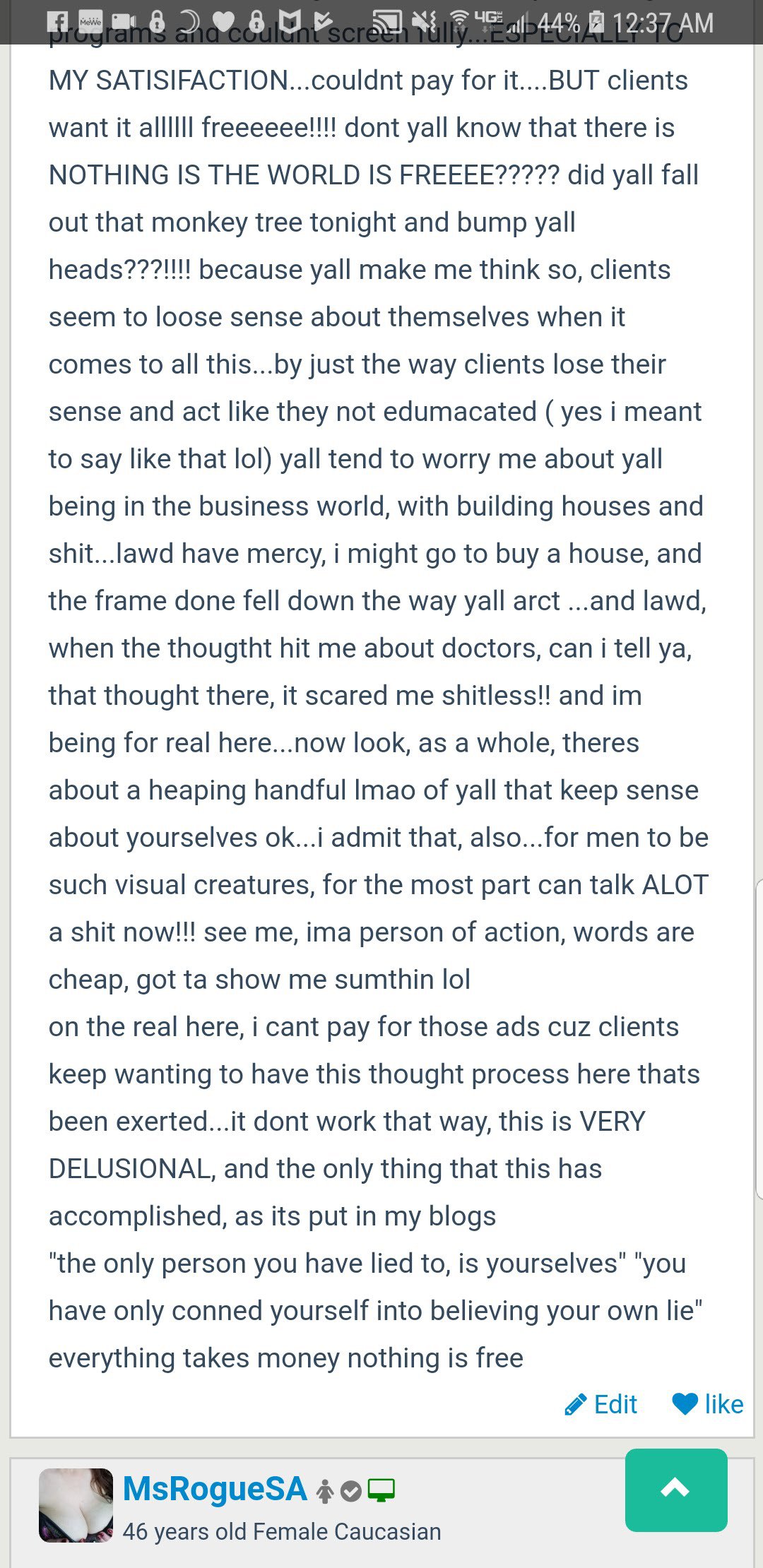Edit this post

(x=602, y=1404)
